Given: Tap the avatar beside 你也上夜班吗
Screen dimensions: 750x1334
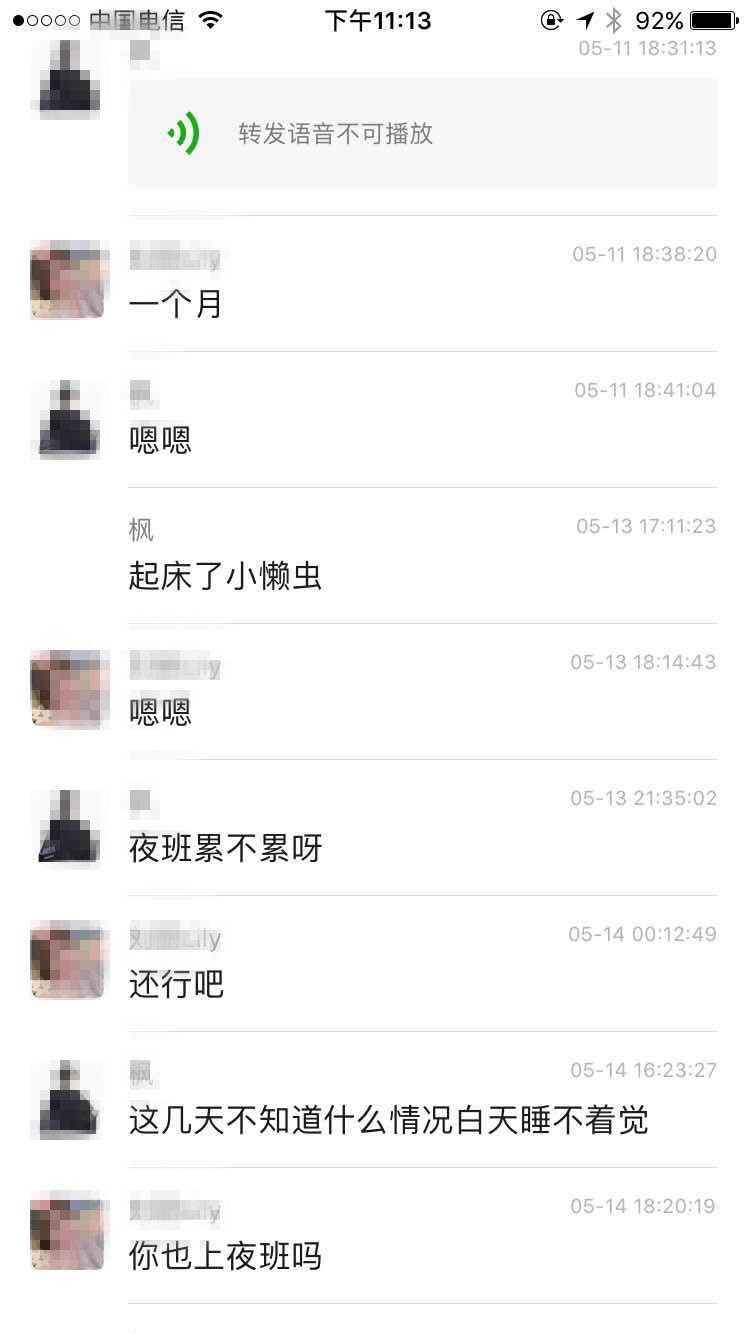Looking at the screenshot, I should click(x=67, y=1232).
